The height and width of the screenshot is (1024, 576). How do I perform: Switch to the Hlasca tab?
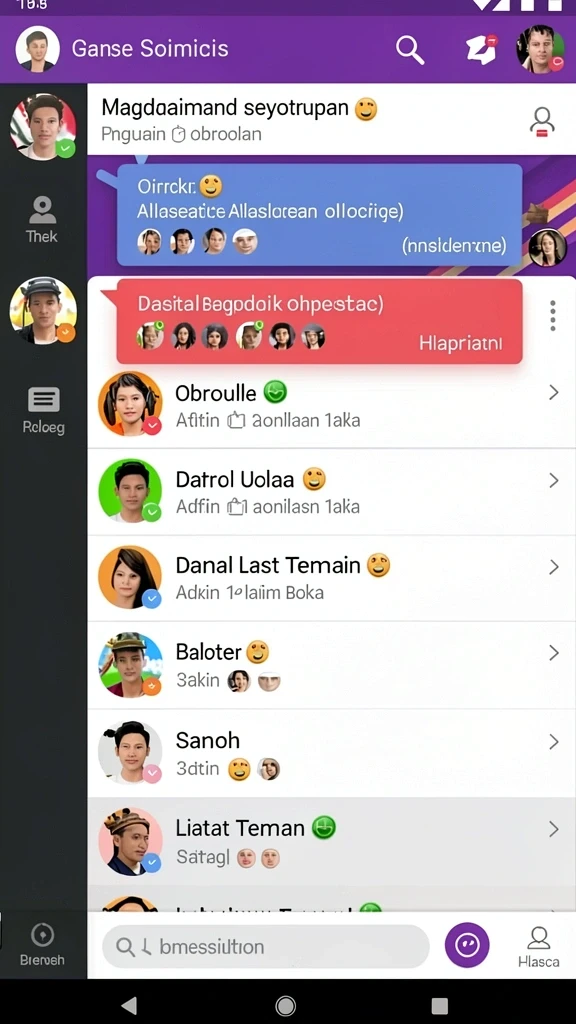pyautogui.click(x=538, y=946)
